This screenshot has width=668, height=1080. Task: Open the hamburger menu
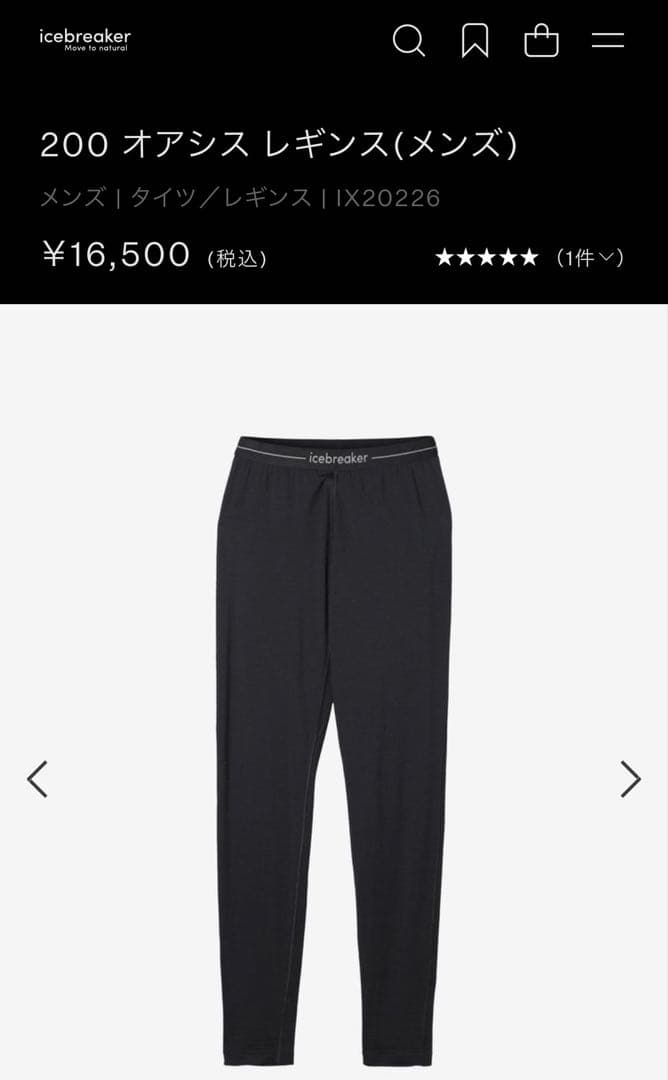[608, 41]
